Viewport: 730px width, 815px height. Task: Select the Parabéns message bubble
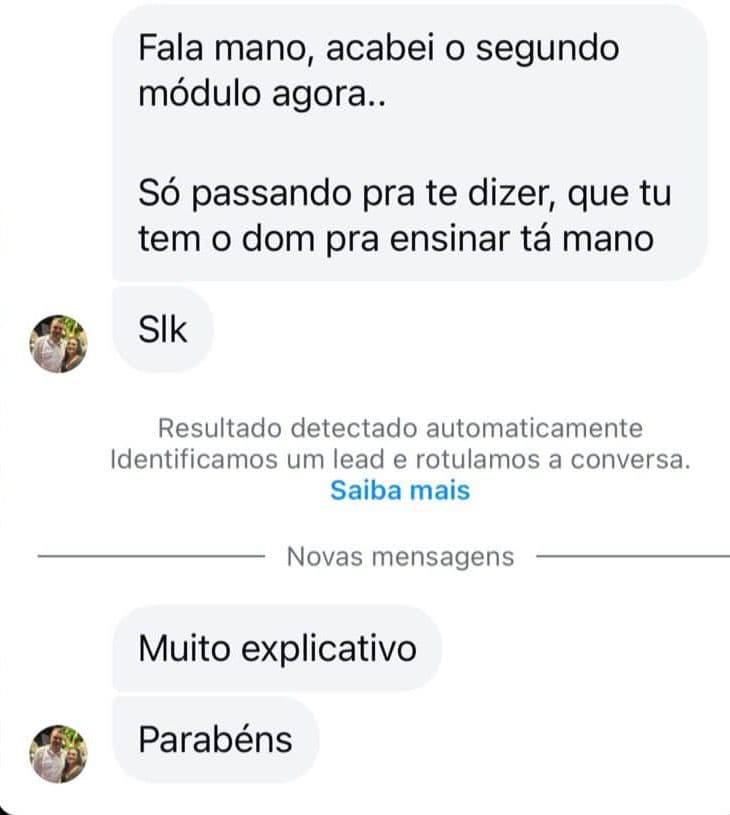tap(215, 740)
